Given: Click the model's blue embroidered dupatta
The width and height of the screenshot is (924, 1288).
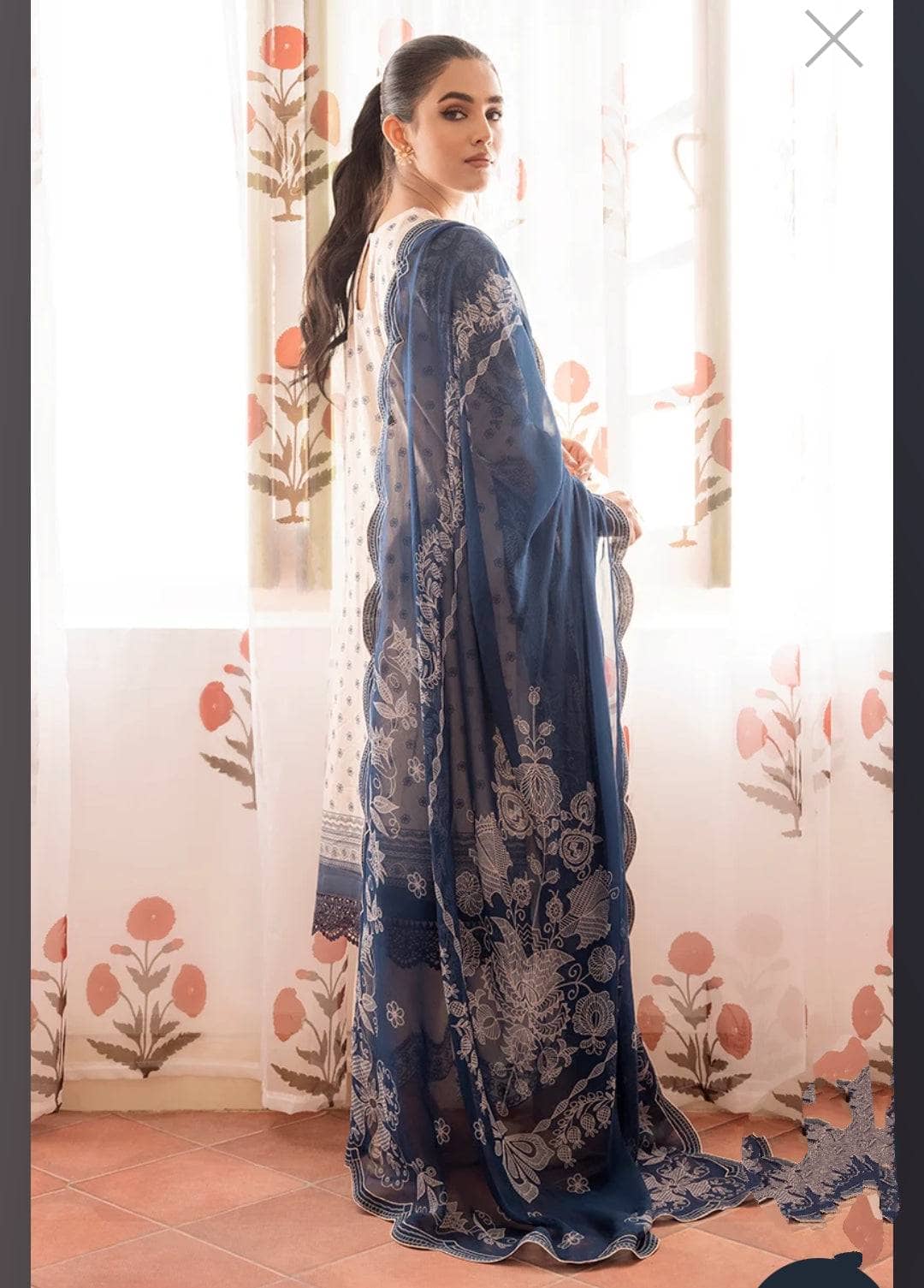Looking at the screenshot, I should [496, 599].
